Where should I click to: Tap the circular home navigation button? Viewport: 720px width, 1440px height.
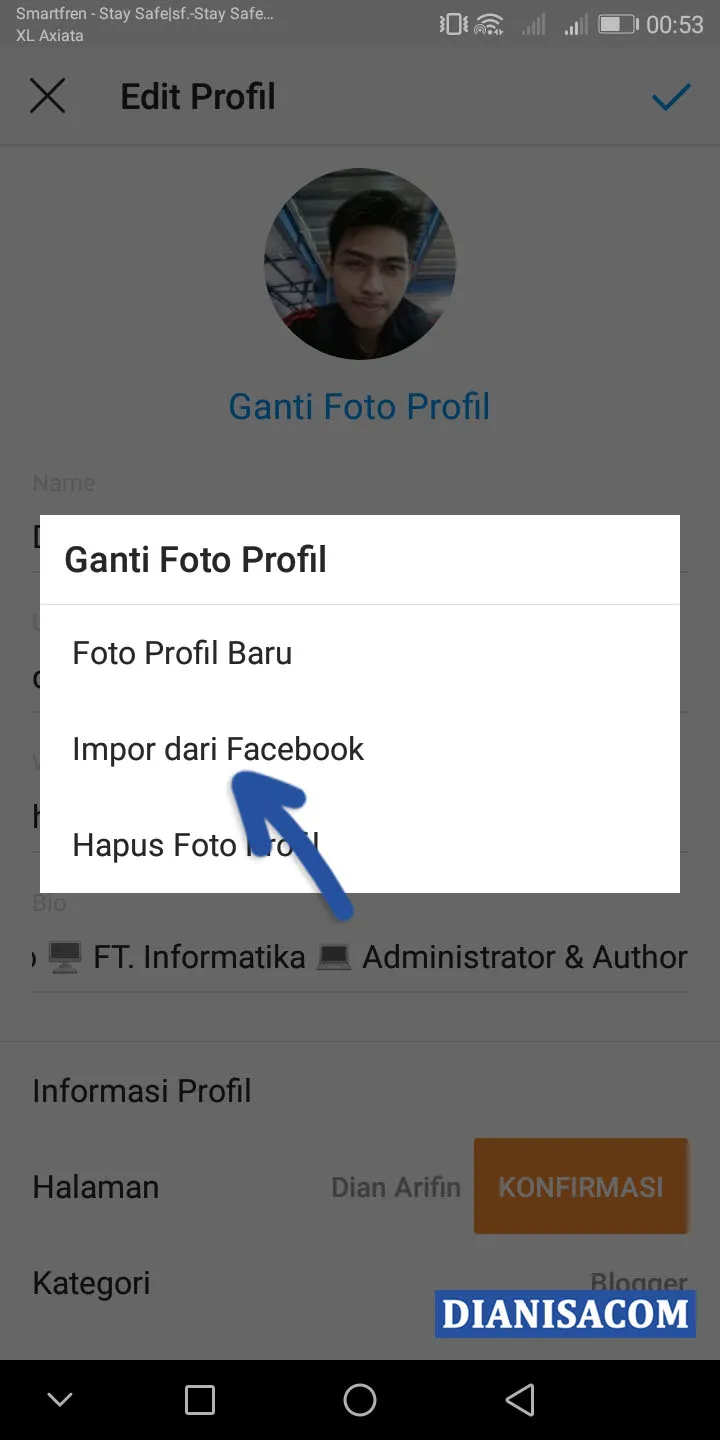[360, 1399]
